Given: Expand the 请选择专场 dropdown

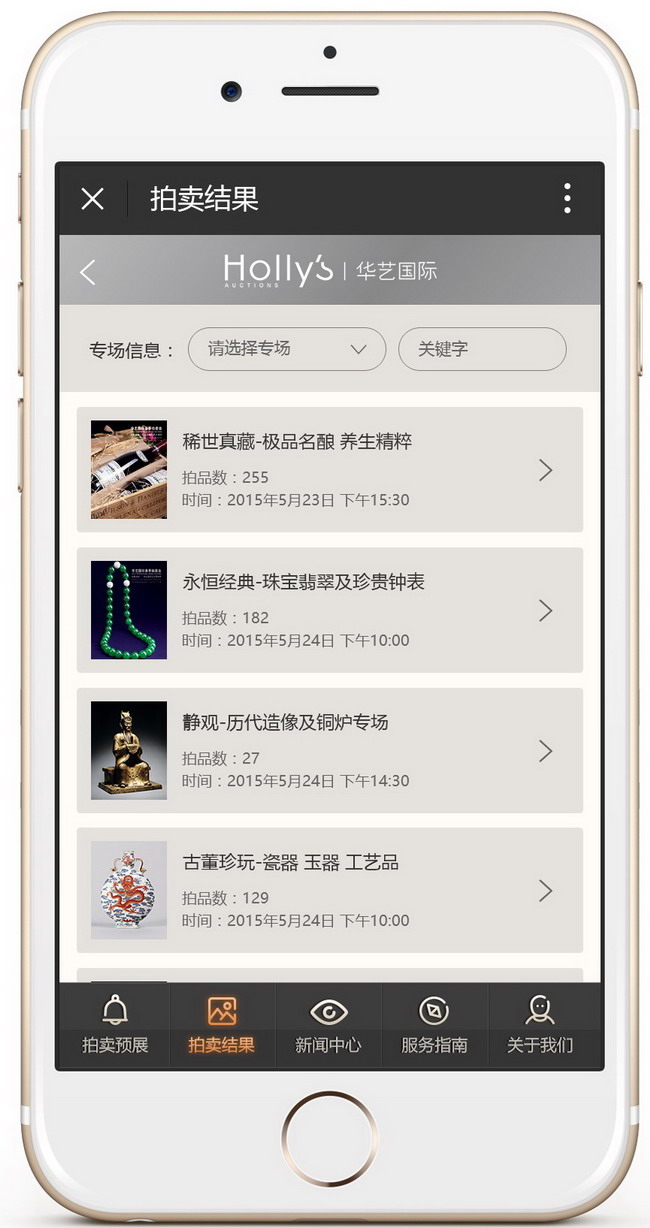Looking at the screenshot, I should (x=286, y=349).
